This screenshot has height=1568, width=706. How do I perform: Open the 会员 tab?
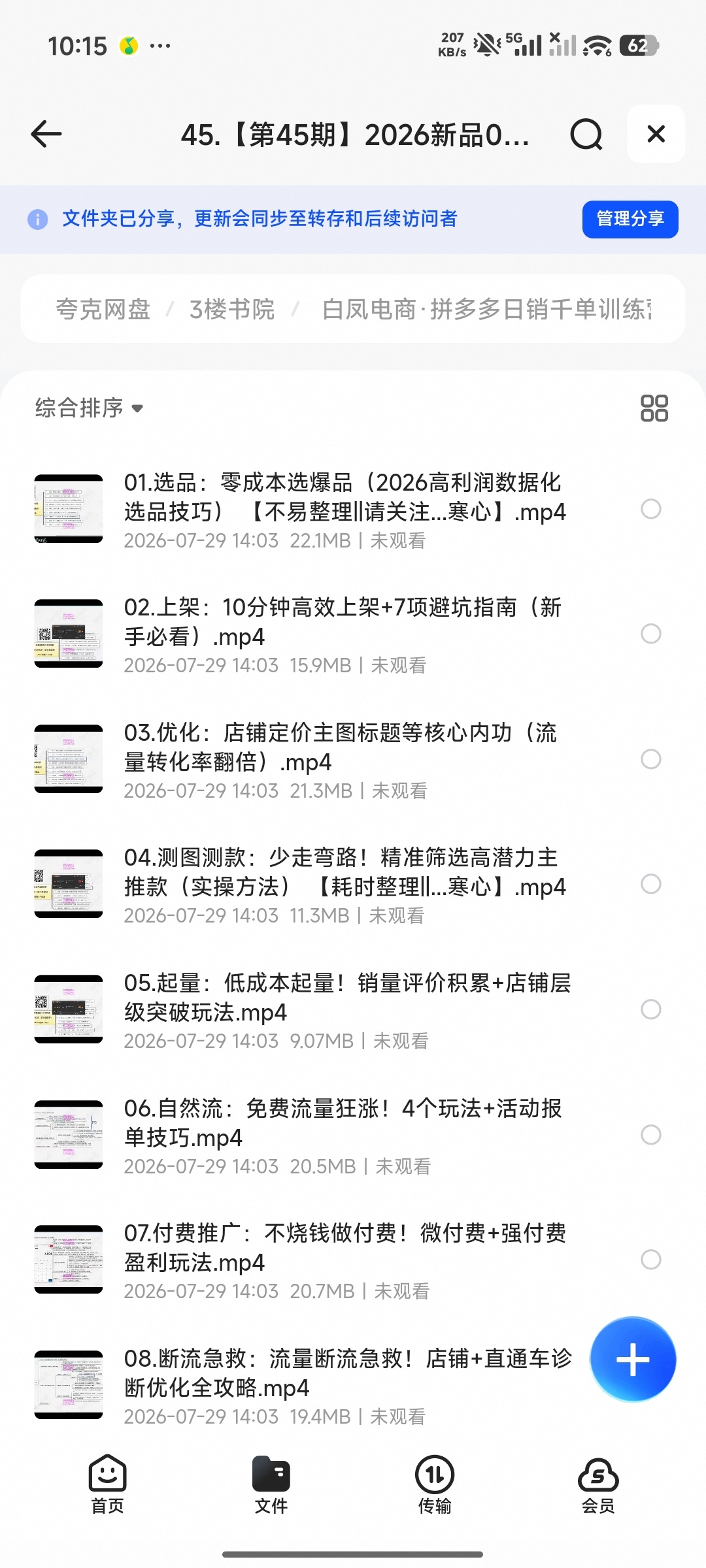coord(598,1484)
